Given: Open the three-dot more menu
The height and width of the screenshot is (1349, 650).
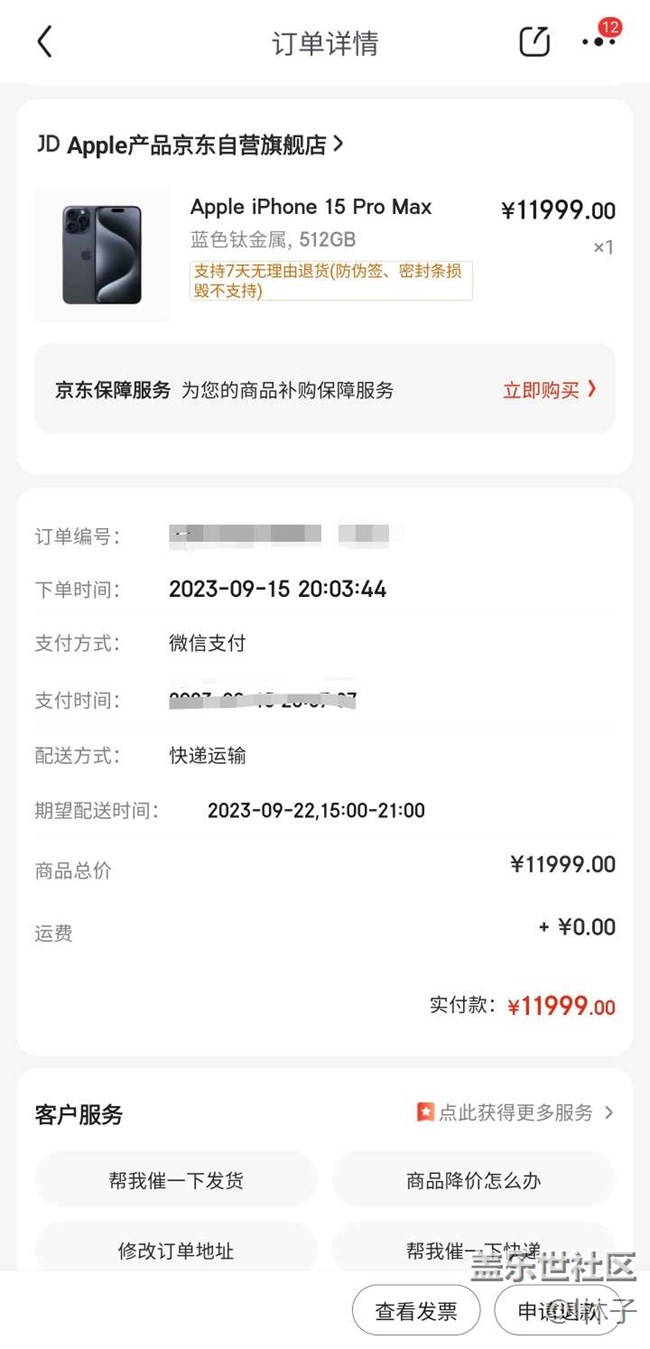Looking at the screenshot, I should 598,42.
